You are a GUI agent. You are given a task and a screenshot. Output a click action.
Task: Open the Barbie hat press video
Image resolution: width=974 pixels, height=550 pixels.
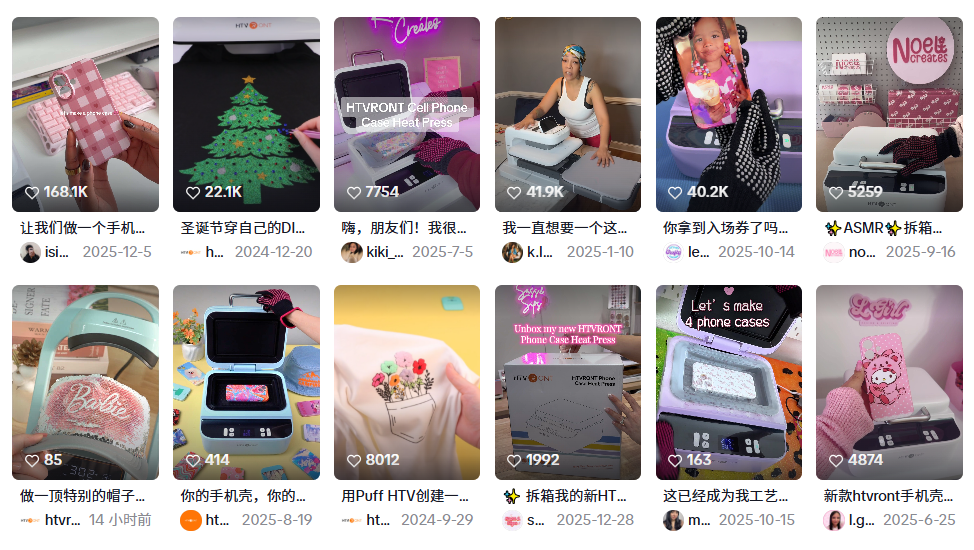click(85, 382)
